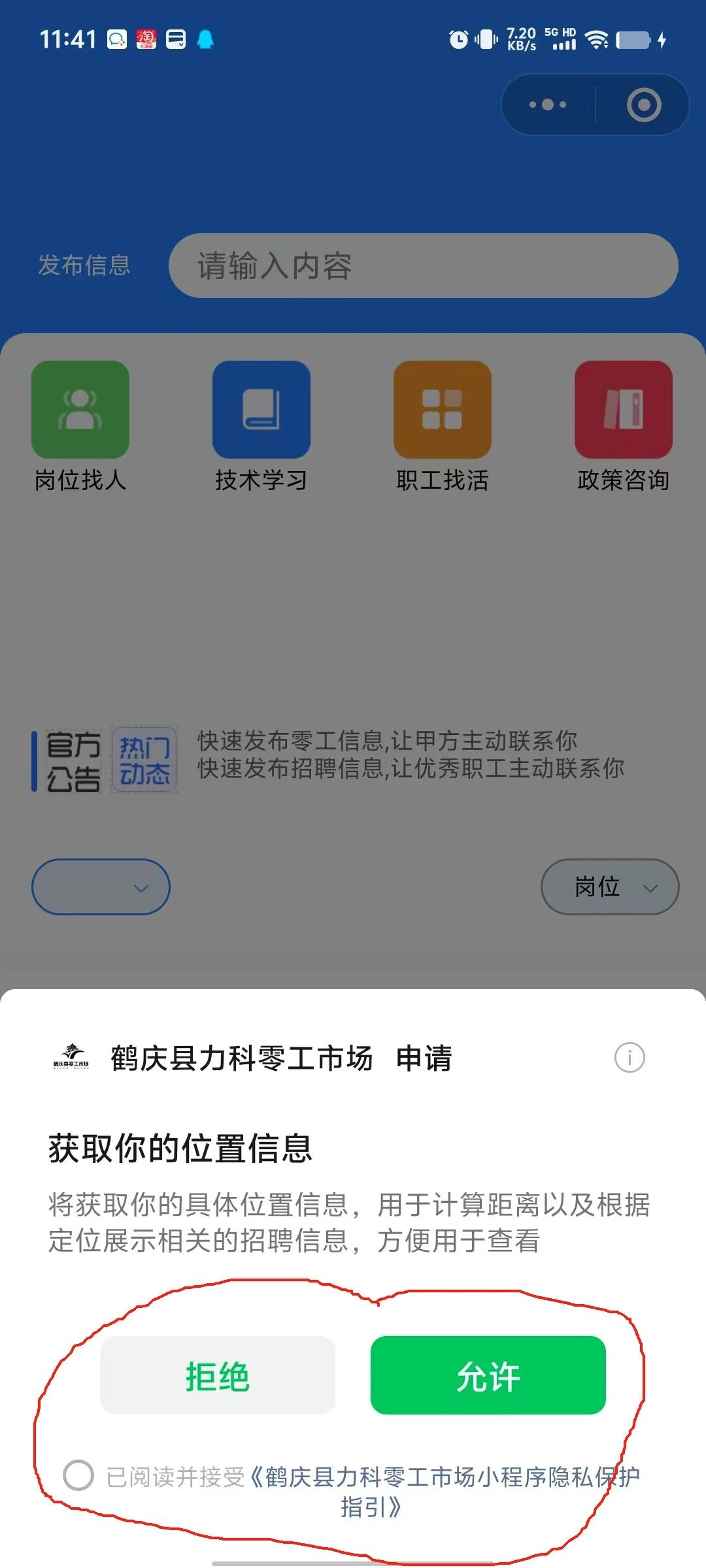Image resolution: width=706 pixels, height=1568 pixels.
Task: Check the 已阅读并接受 privacy agreement circle
Action: [78, 1475]
